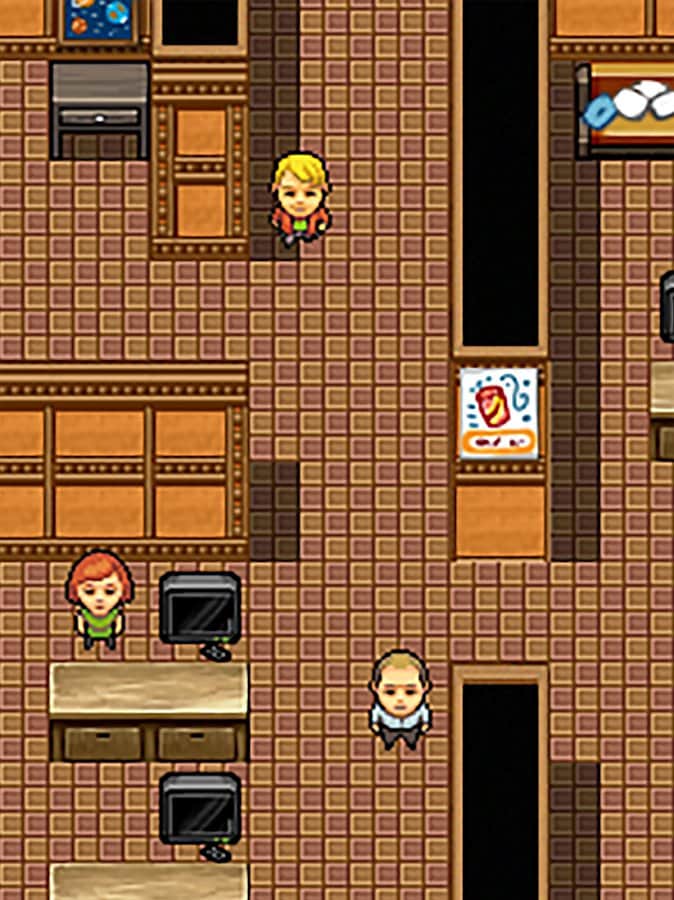Screen dimensions: 674x900
Task: Tap the red-haired character in the green shirt
Action: tap(99, 598)
